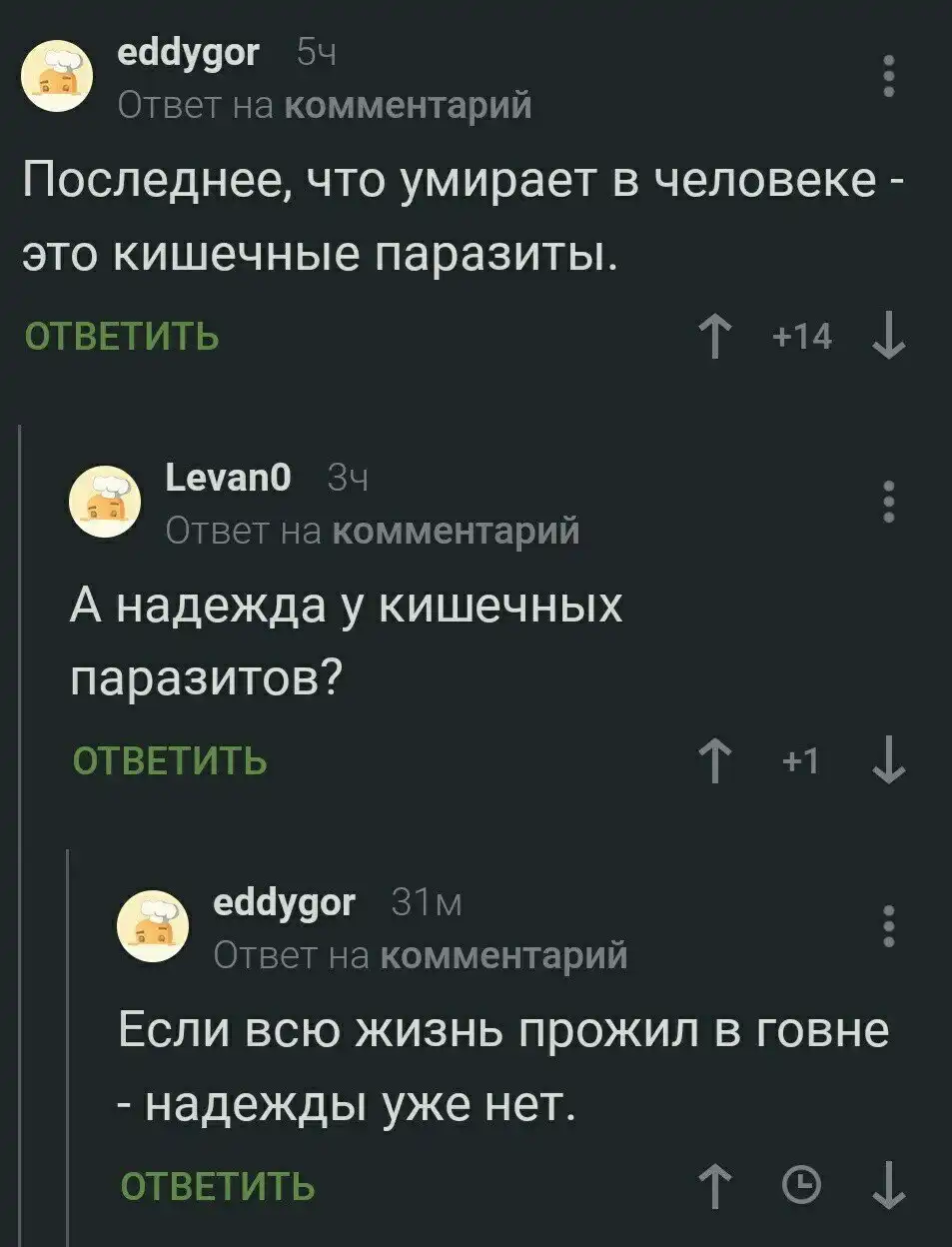The width and height of the screenshot is (952, 1247).
Task: Open eddygor's avatar on the top comment
Action: 58,76
